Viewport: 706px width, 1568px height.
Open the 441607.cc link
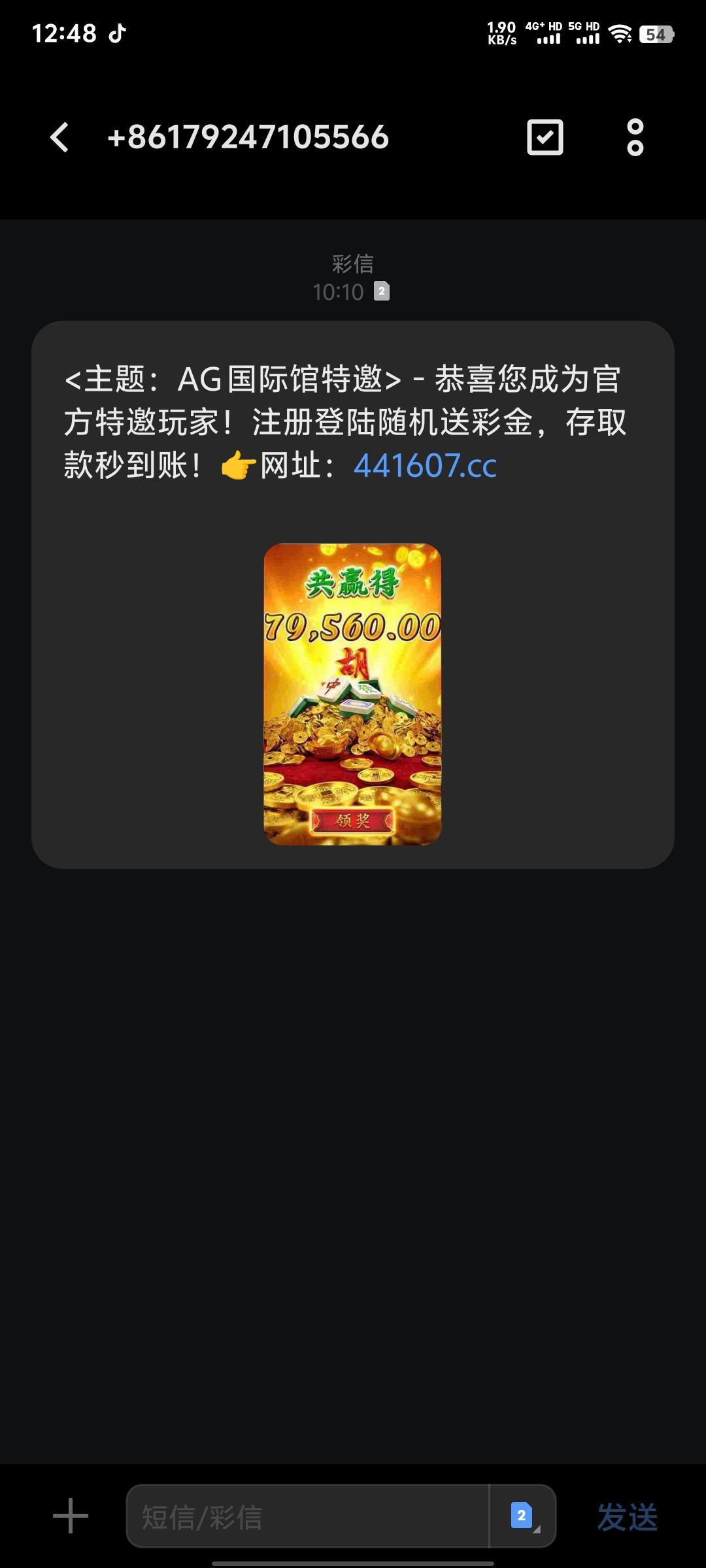click(425, 466)
